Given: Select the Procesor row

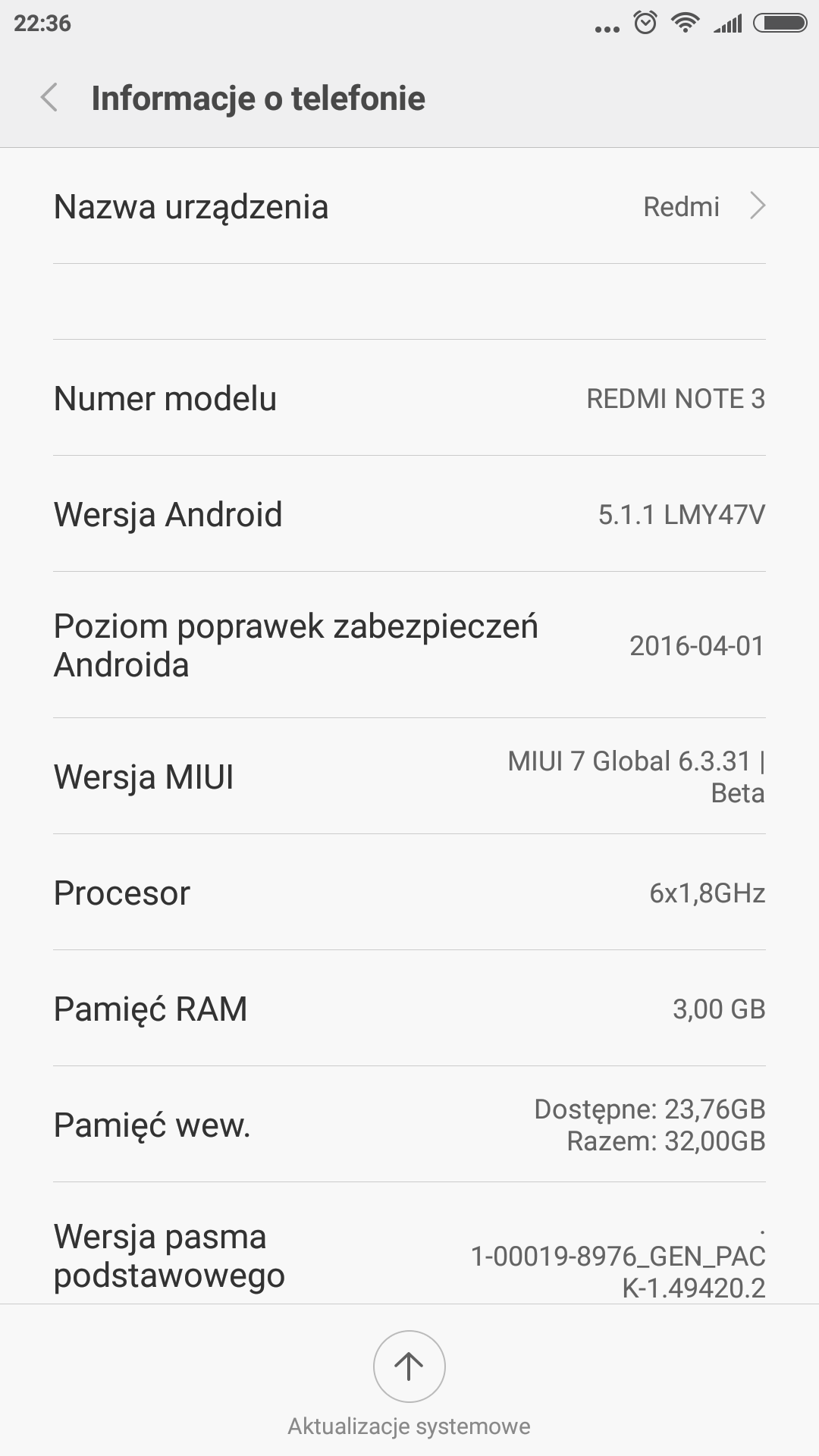Looking at the screenshot, I should point(409,893).
